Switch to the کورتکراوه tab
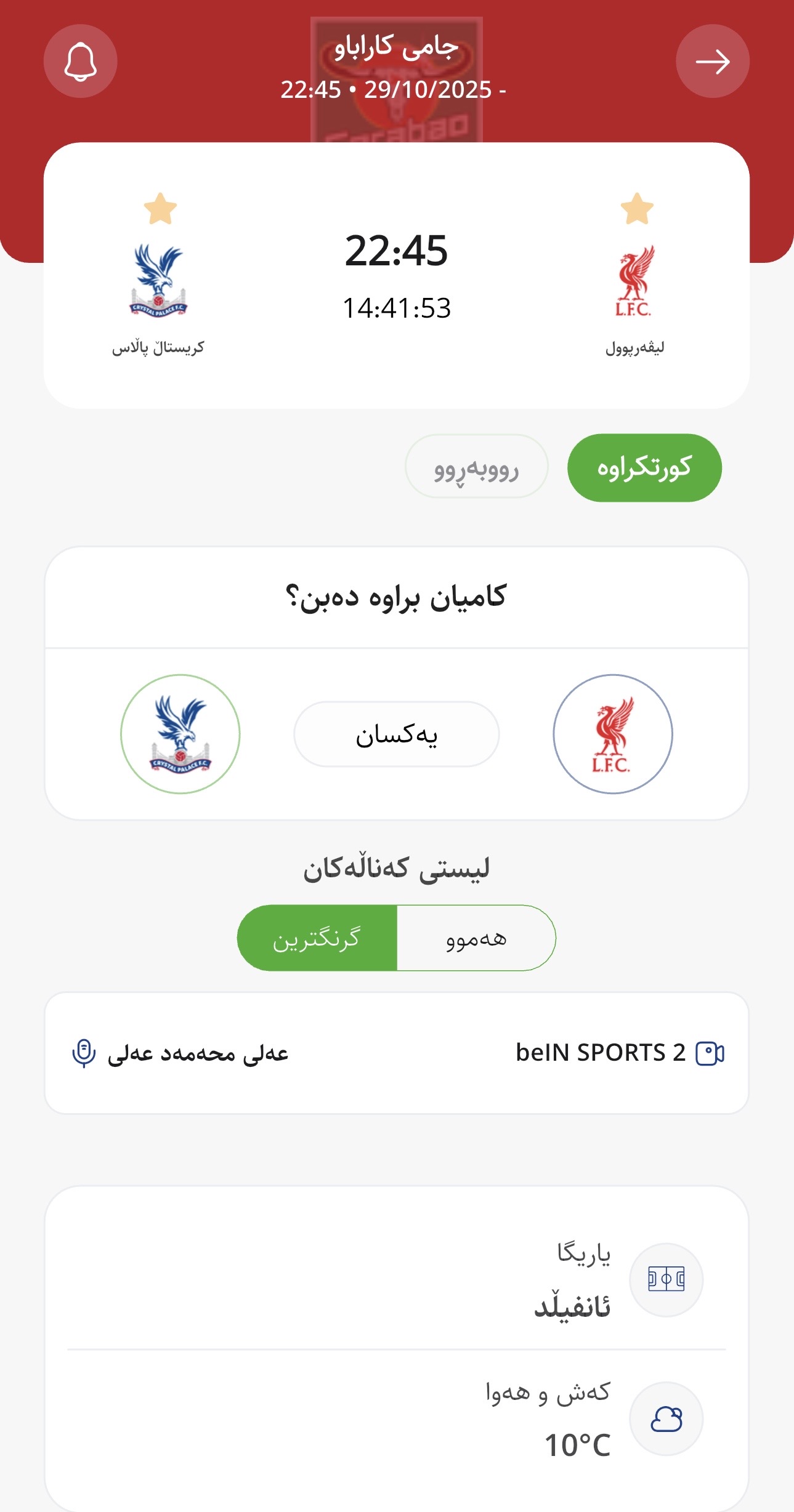 (644, 468)
